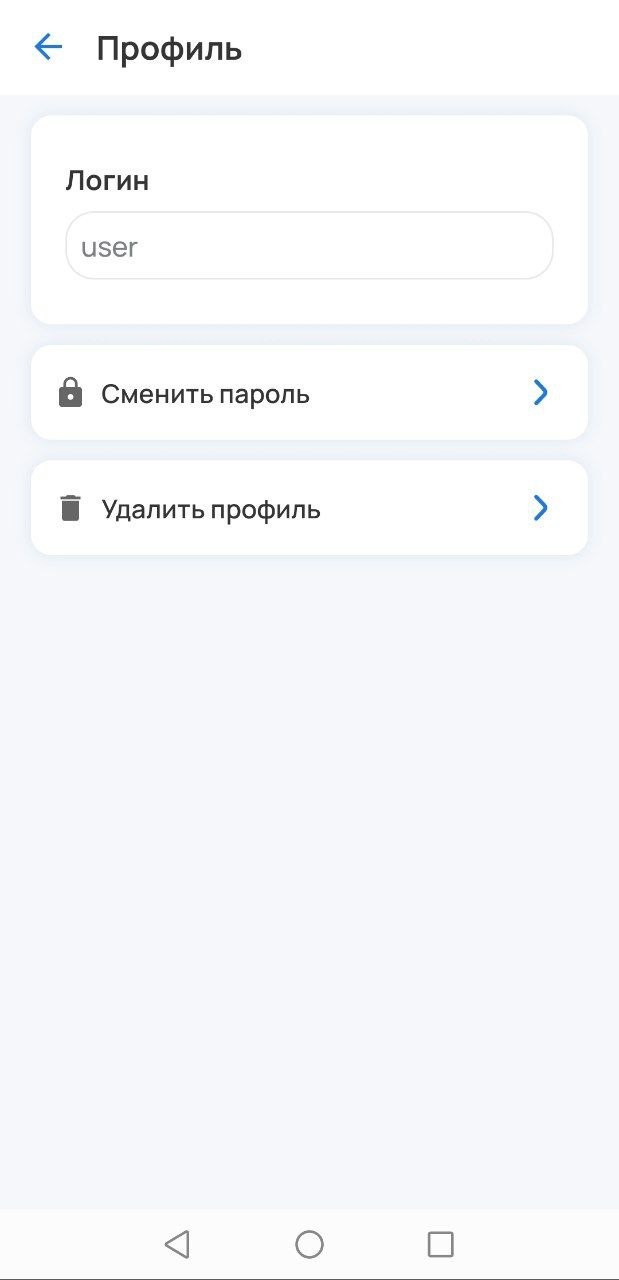Open system recent apps

tap(440, 1244)
